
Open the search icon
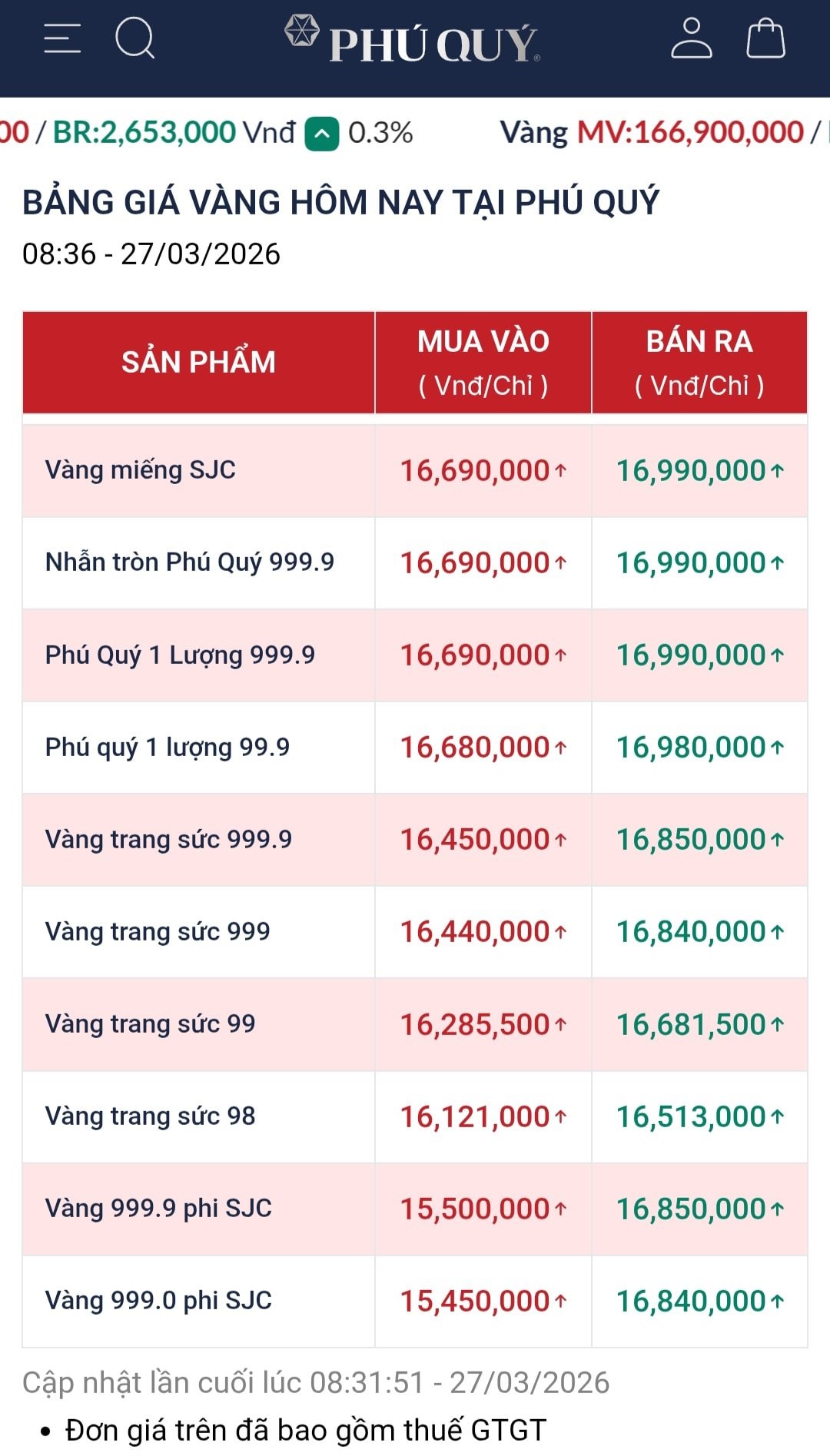[x=135, y=38]
